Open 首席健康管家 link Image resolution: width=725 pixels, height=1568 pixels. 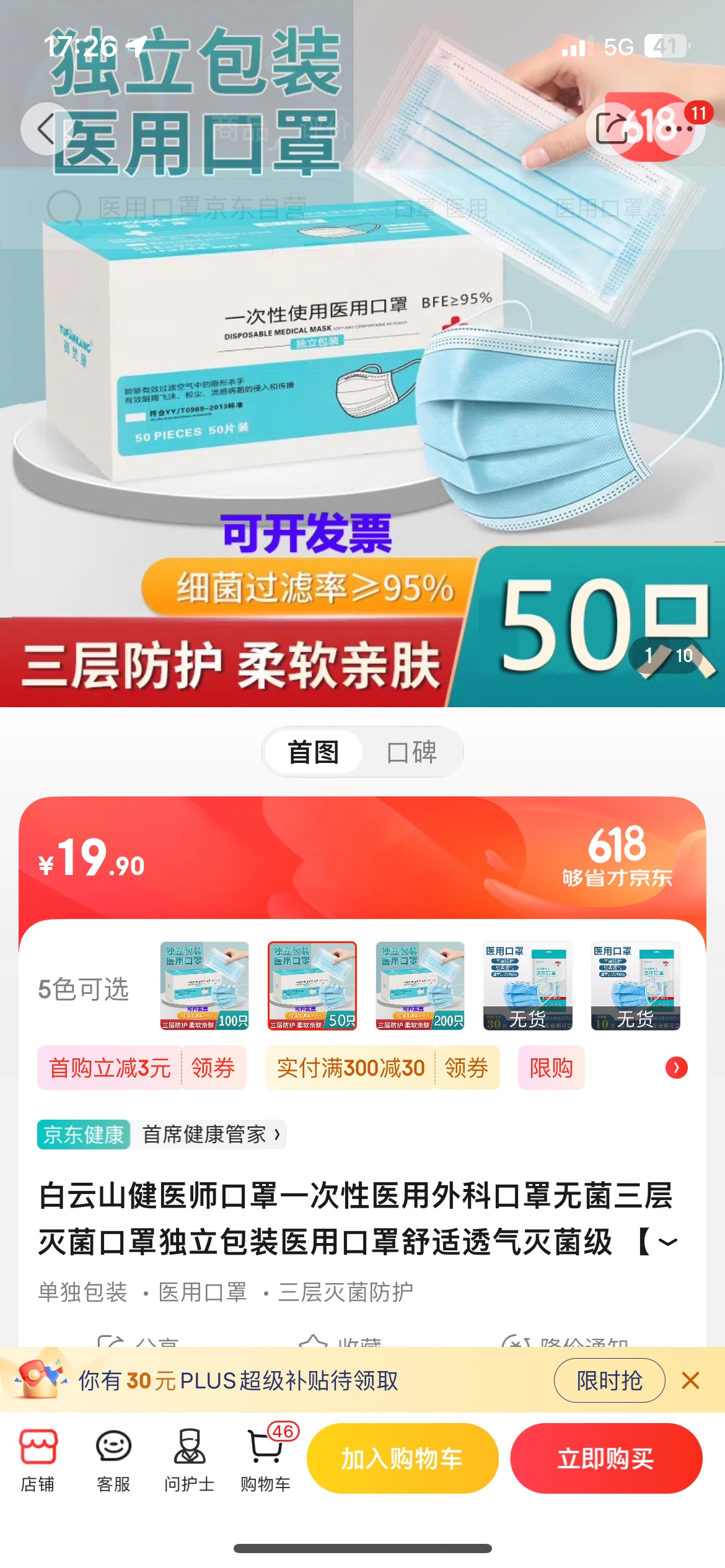tap(211, 1135)
